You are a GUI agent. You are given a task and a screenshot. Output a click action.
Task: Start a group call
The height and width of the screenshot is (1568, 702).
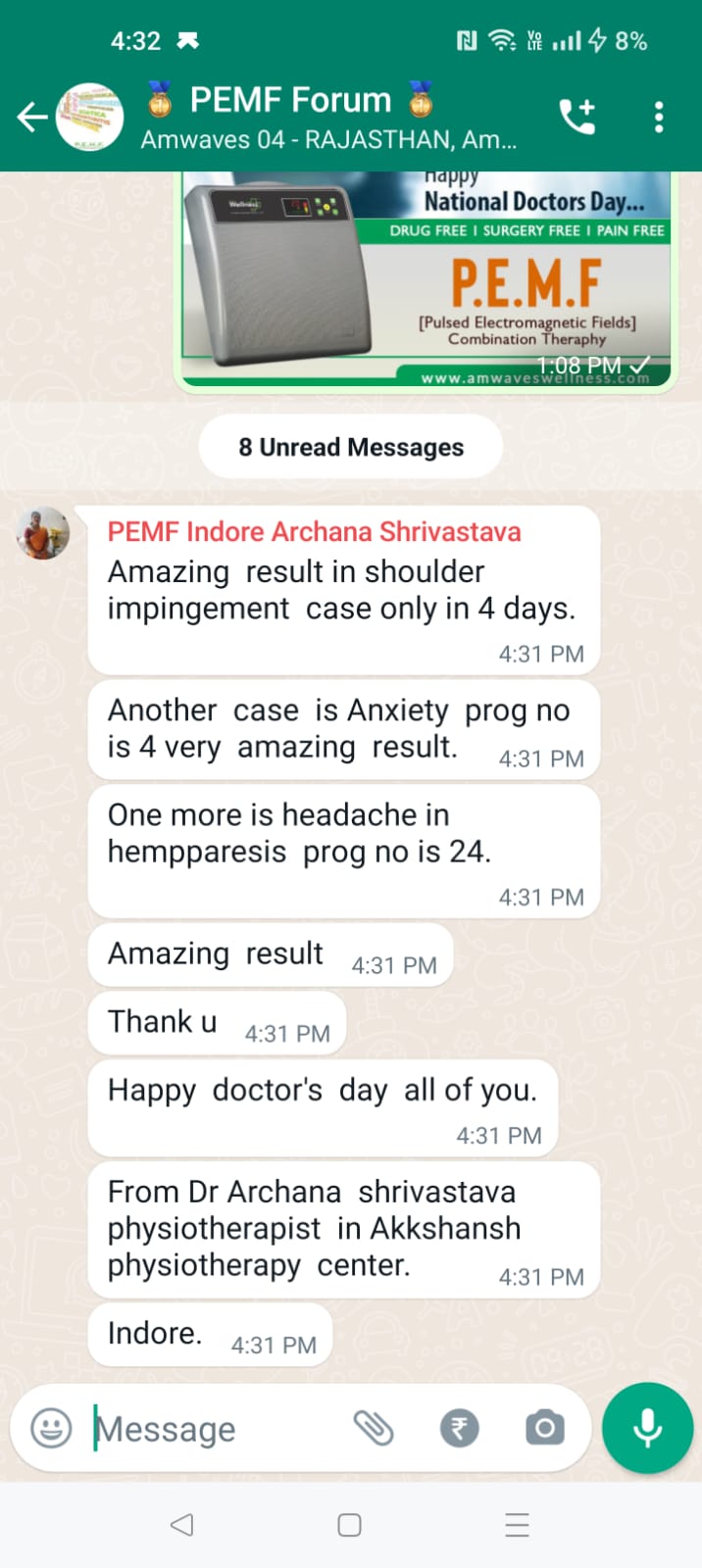coord(577,118)
